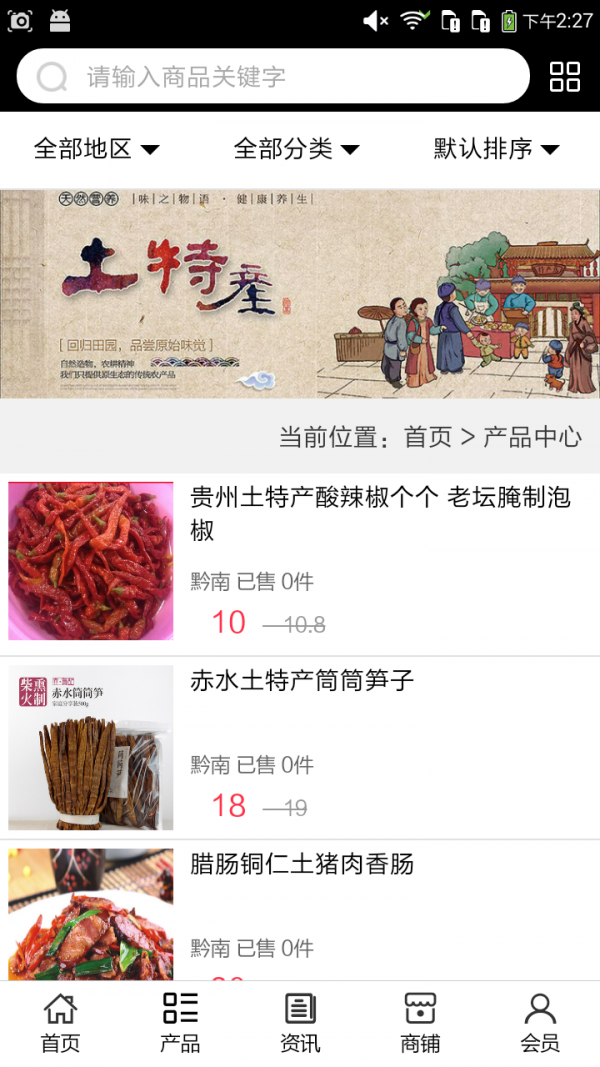
Task: Go to 首页 via breadcrumb link
Action: click(427, 437)
